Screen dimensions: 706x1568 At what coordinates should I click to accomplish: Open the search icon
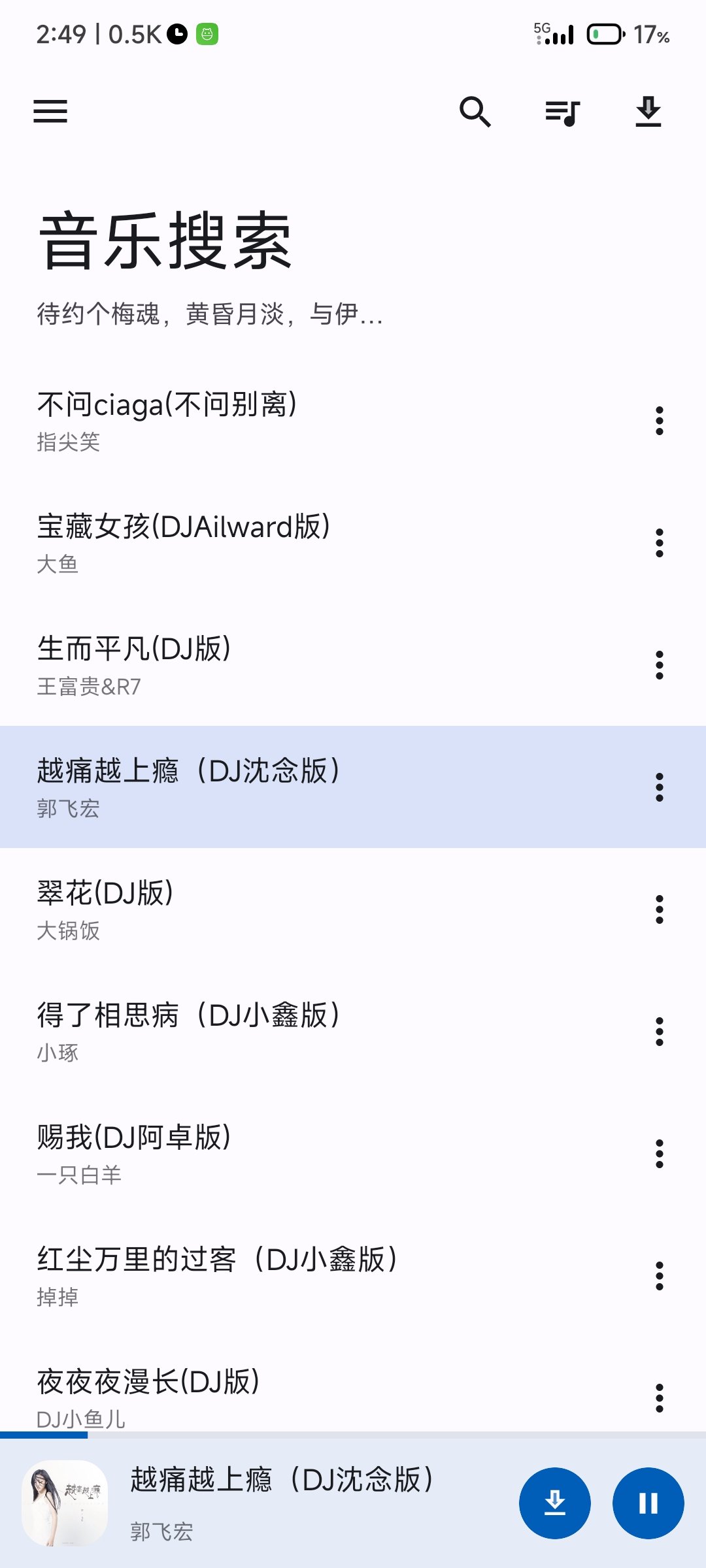coord(475,112)
